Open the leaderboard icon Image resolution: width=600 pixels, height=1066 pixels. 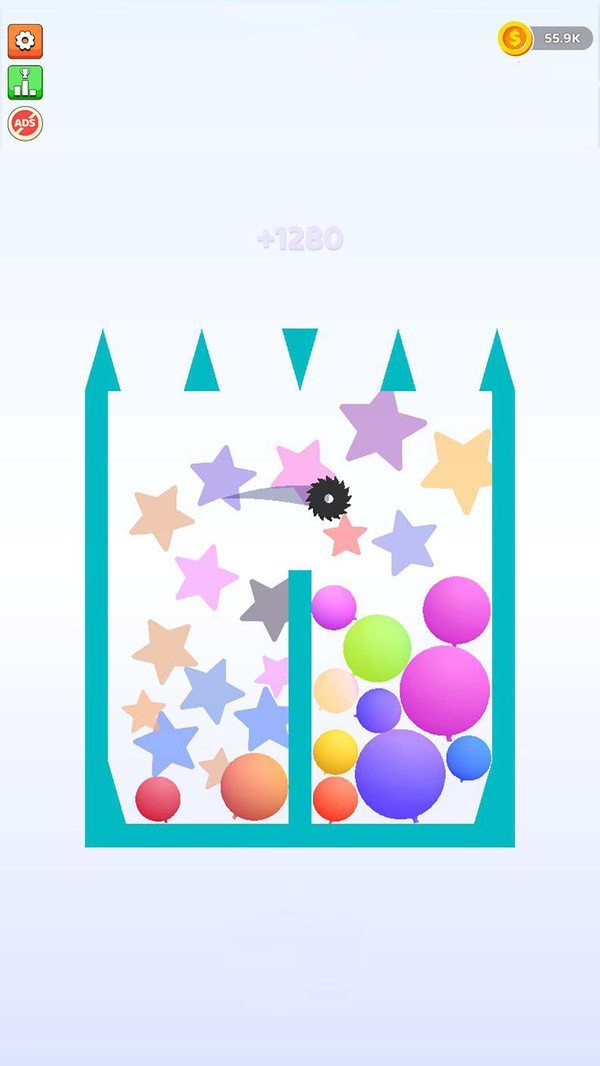coord(25,82)
